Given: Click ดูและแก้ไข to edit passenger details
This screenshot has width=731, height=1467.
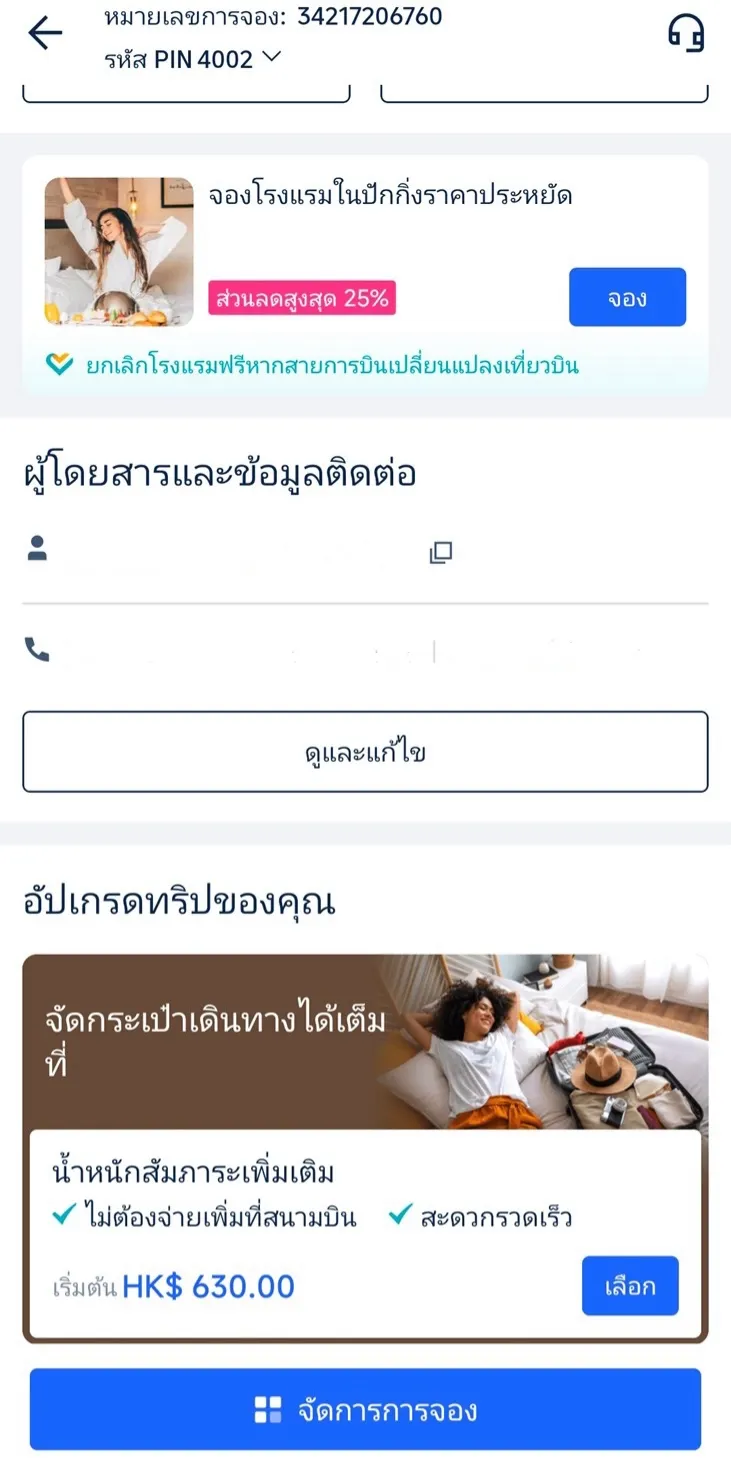Looking at the screenshot, I should click(365, 752).
